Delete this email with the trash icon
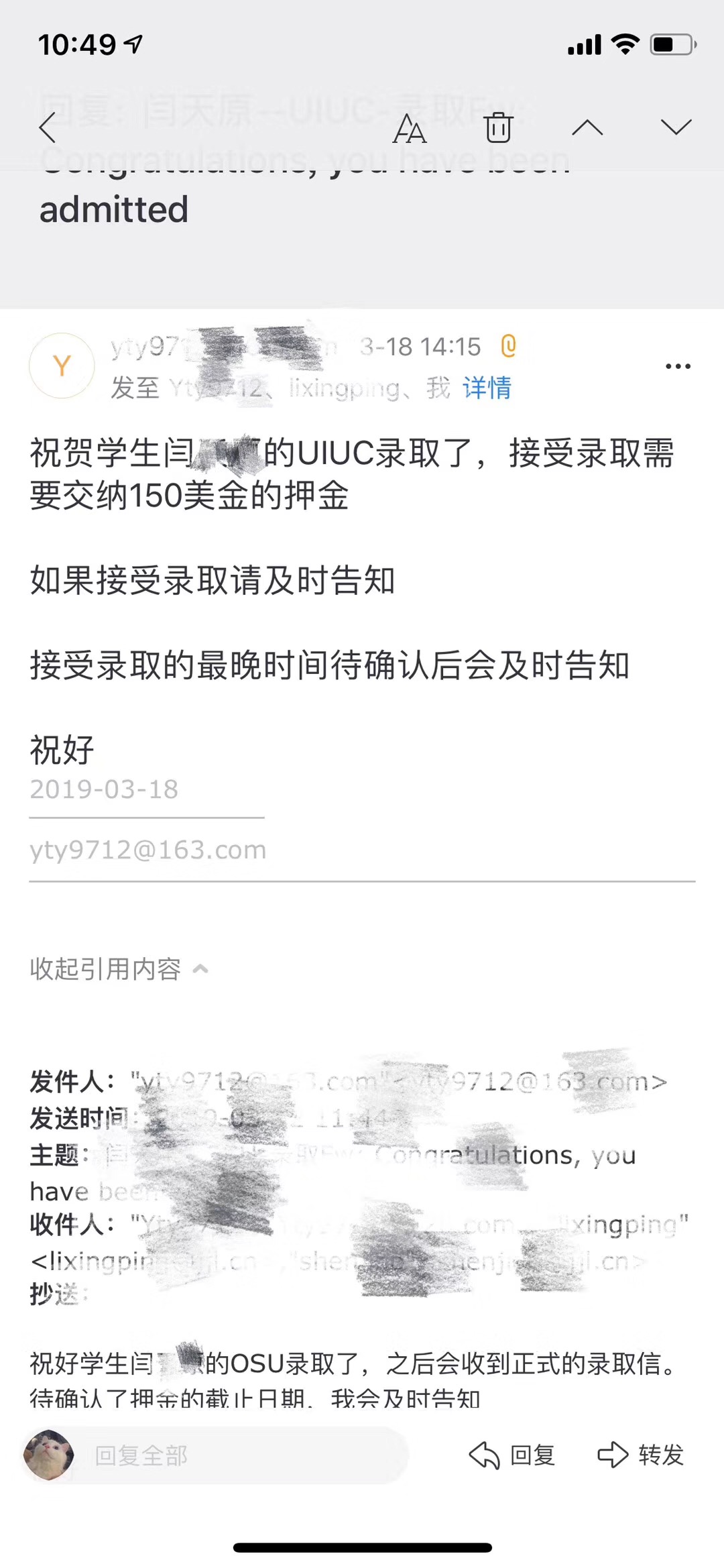Viewport: 724px width, 1568px height. pyautogui.click(x=498, y=127)
